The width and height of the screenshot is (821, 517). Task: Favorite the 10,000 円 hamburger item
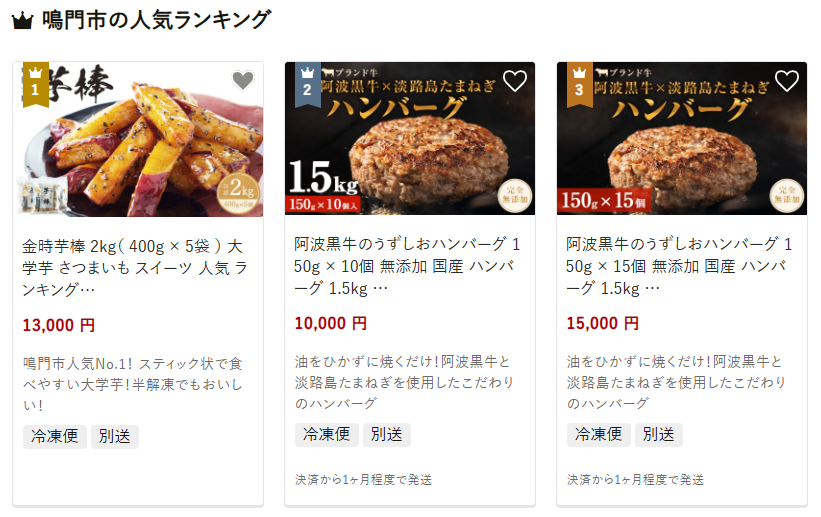pos(515,81)
